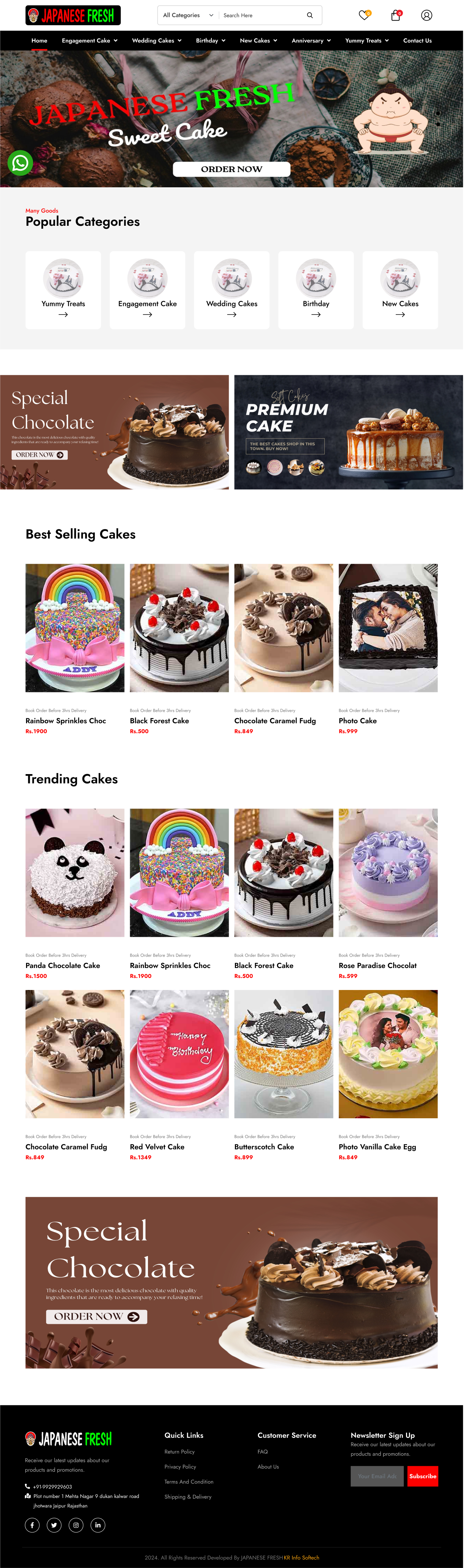Image resolution: width=469 pixels, height=1568 pixels.
Task: Expand the Wedding Cakes nav menu
Action: [156, 41]
